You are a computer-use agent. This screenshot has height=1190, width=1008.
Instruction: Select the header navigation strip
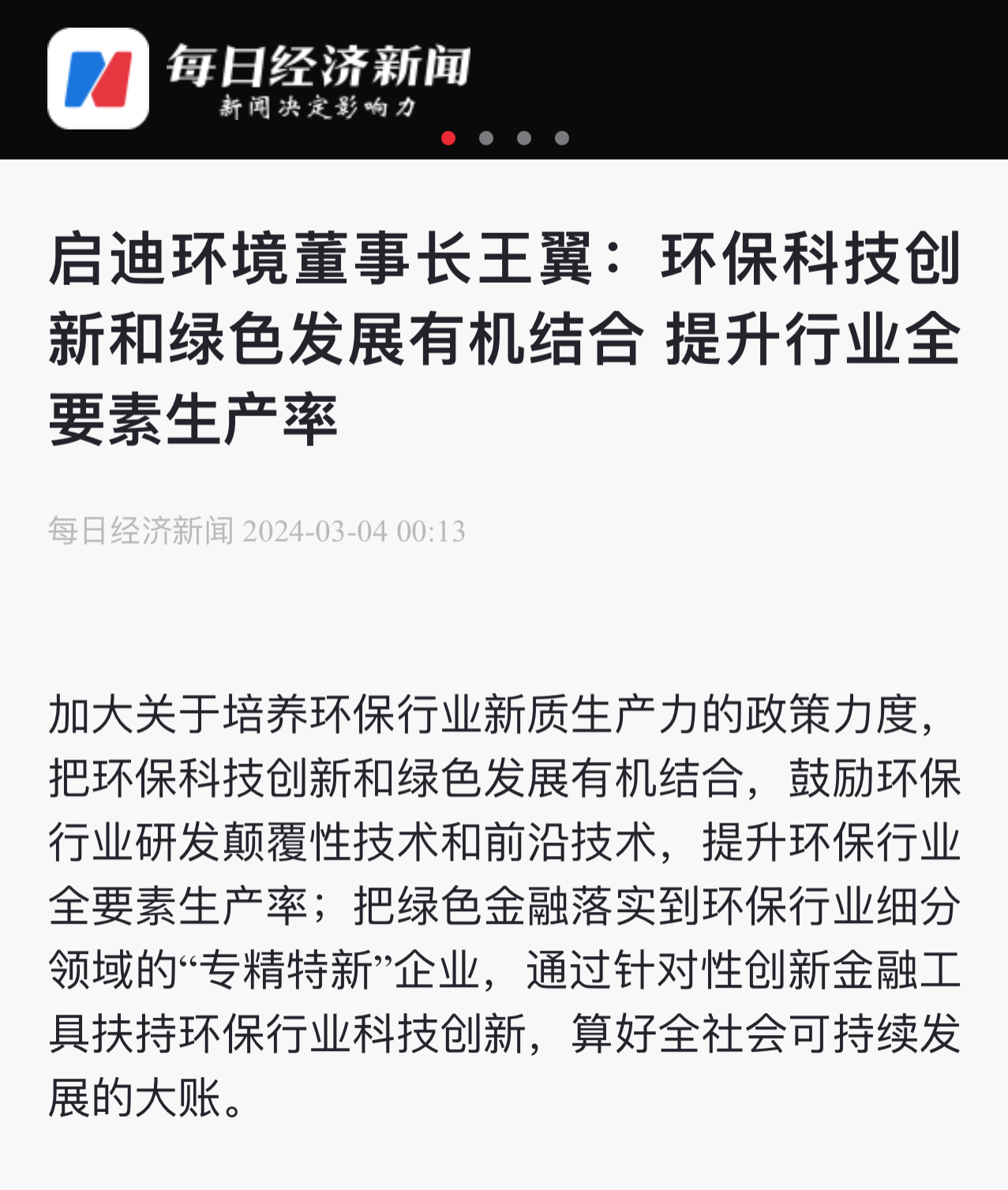pos(504,75)
